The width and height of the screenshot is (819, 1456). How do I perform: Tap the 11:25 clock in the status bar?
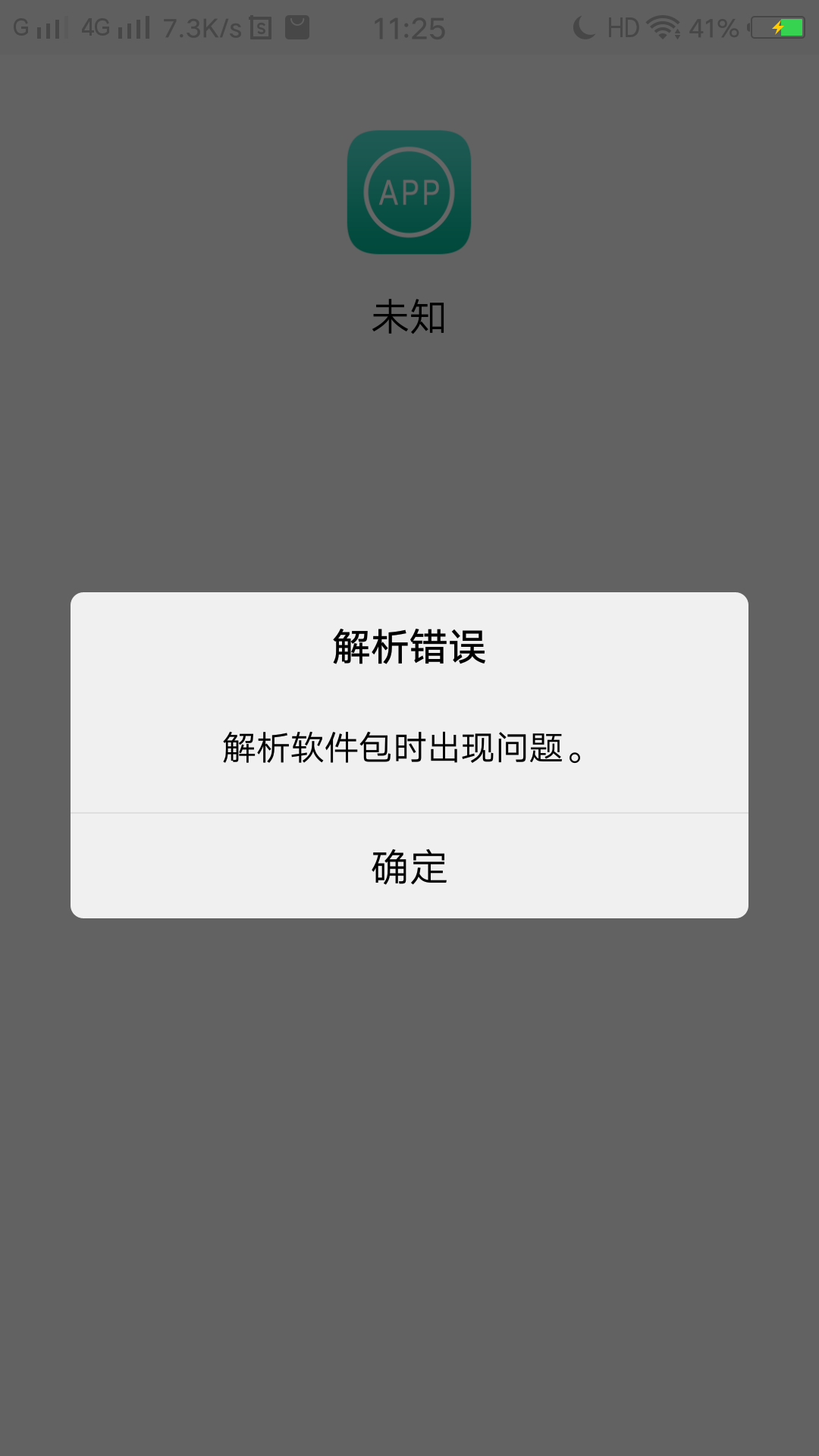(409, 29)
